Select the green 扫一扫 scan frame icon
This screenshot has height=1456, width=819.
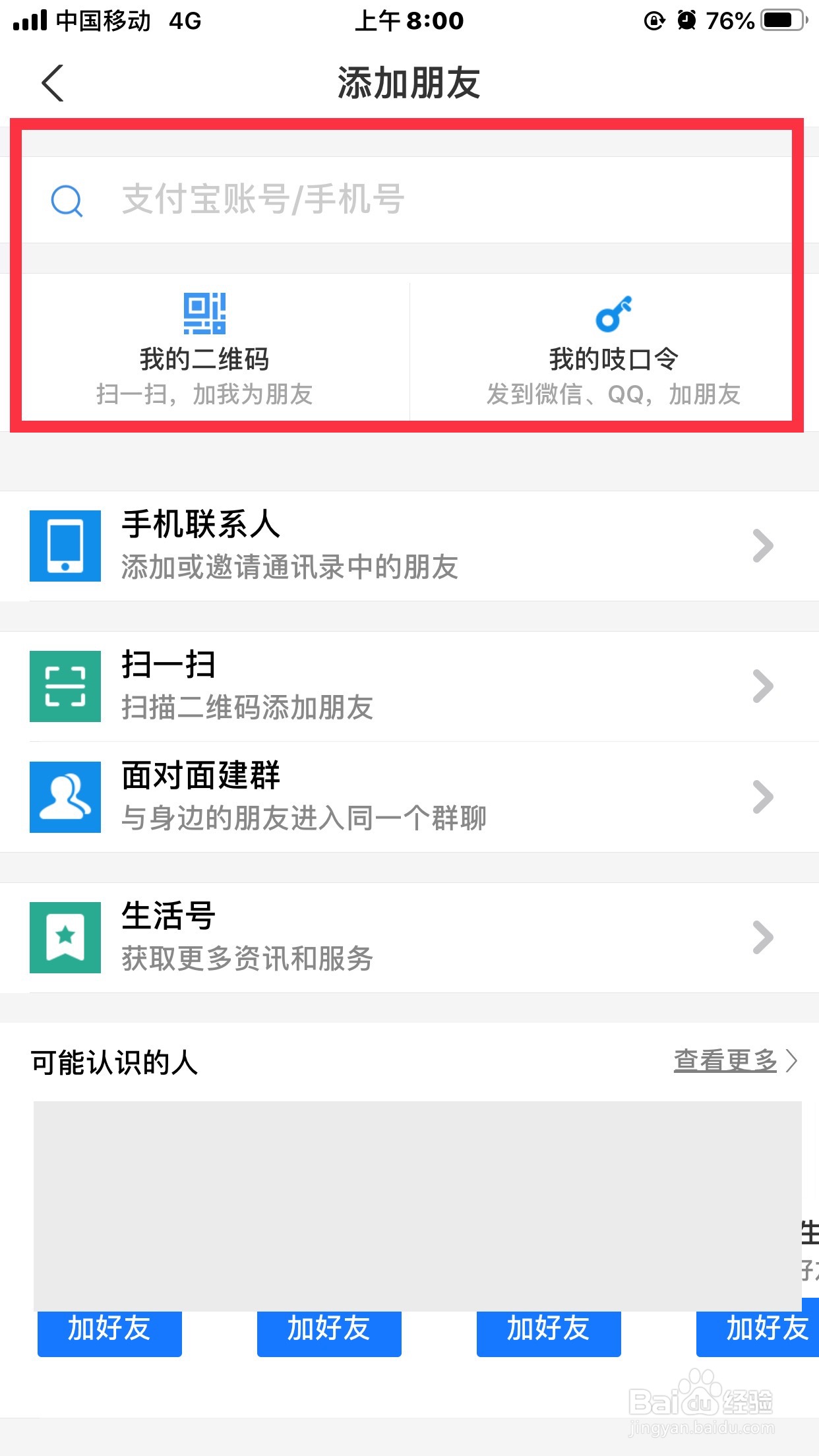(x=65, y=686)
